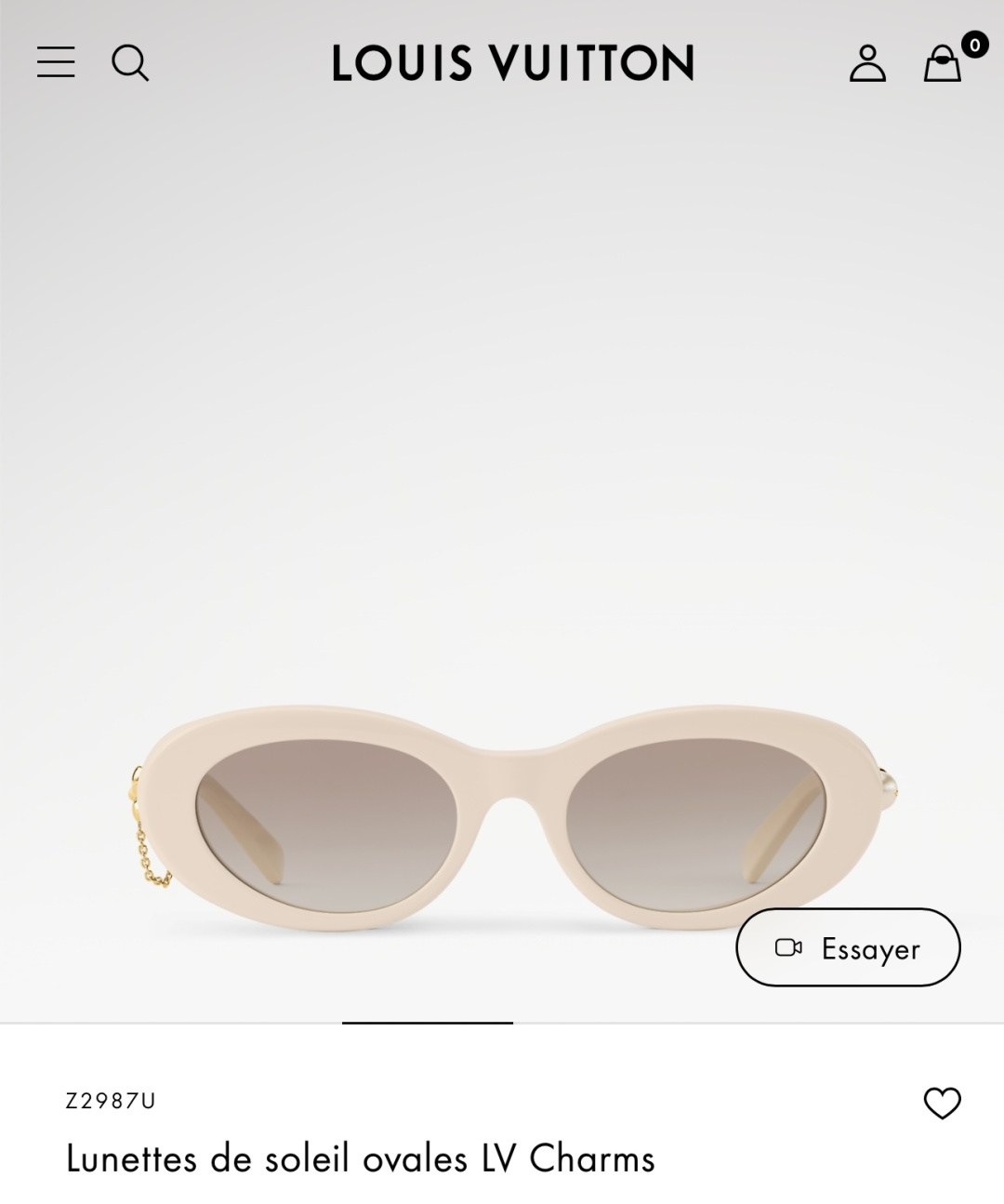Tap Essayer to try on sunglasses
The height and width of the screenshot is (1204, 1004).
click(848, 947)
